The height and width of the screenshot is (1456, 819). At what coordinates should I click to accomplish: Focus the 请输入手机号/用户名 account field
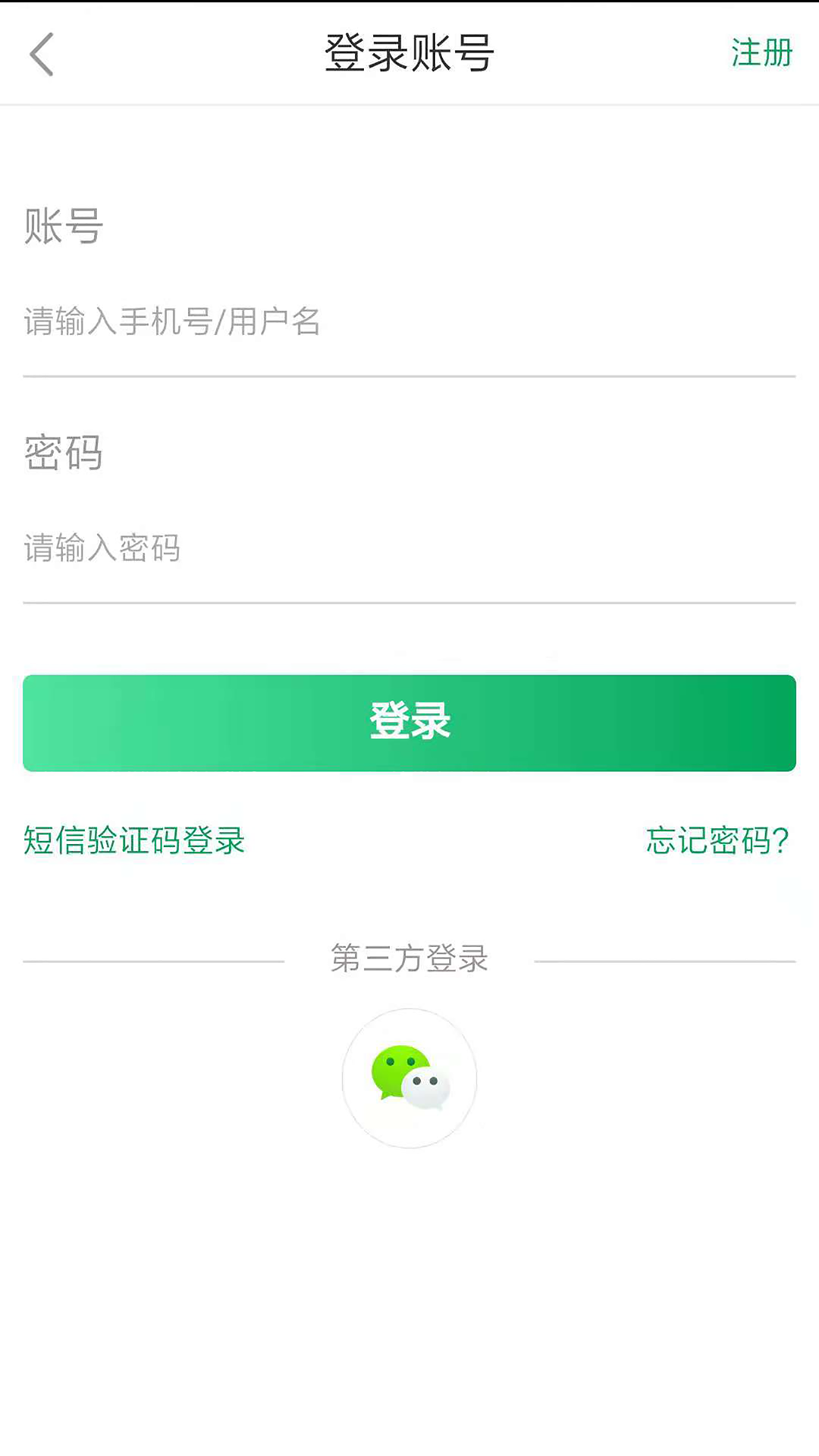(303, 322)
